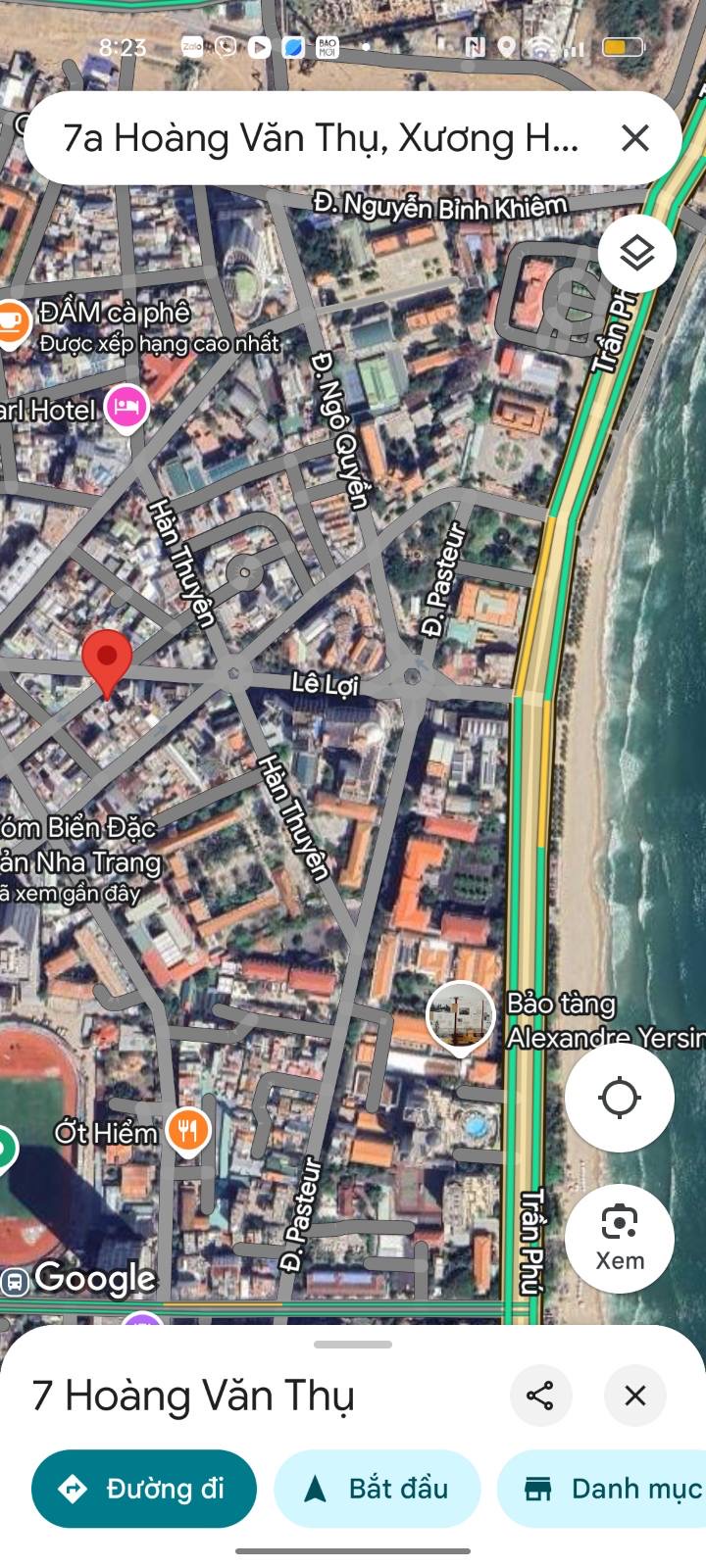Clear the search field with the X
The width and height of the screenshot is (706, 1568).
(634, 137)
